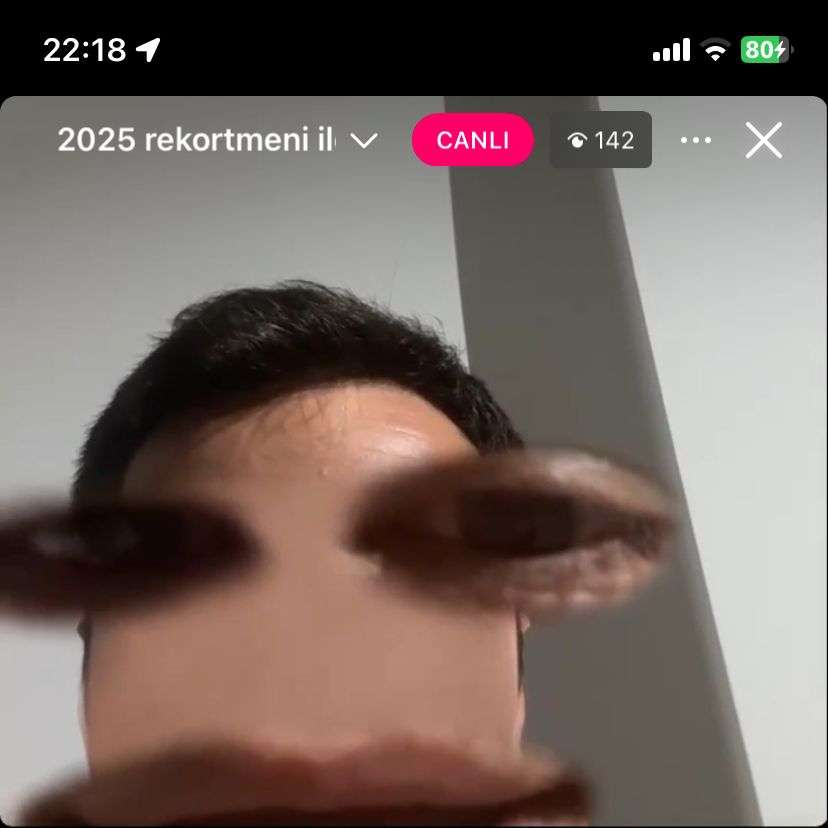828x828 pixels.
Task: Expand the "2025 rekortmeni" stream title dropdown
Action: pyautogui.click(x=364, y=141)
